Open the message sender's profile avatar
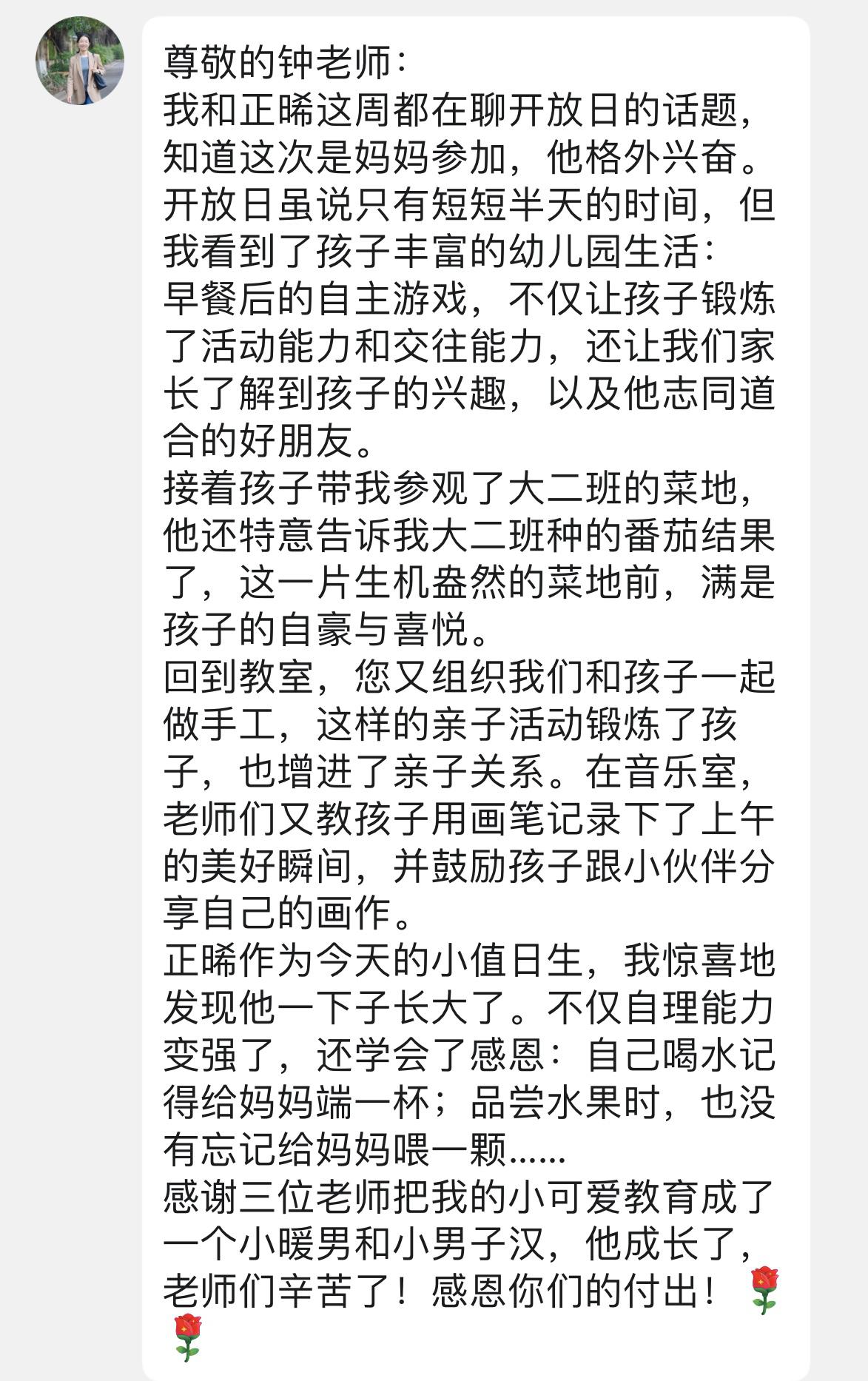This screenshot has width=868, height=1381. 79,61
